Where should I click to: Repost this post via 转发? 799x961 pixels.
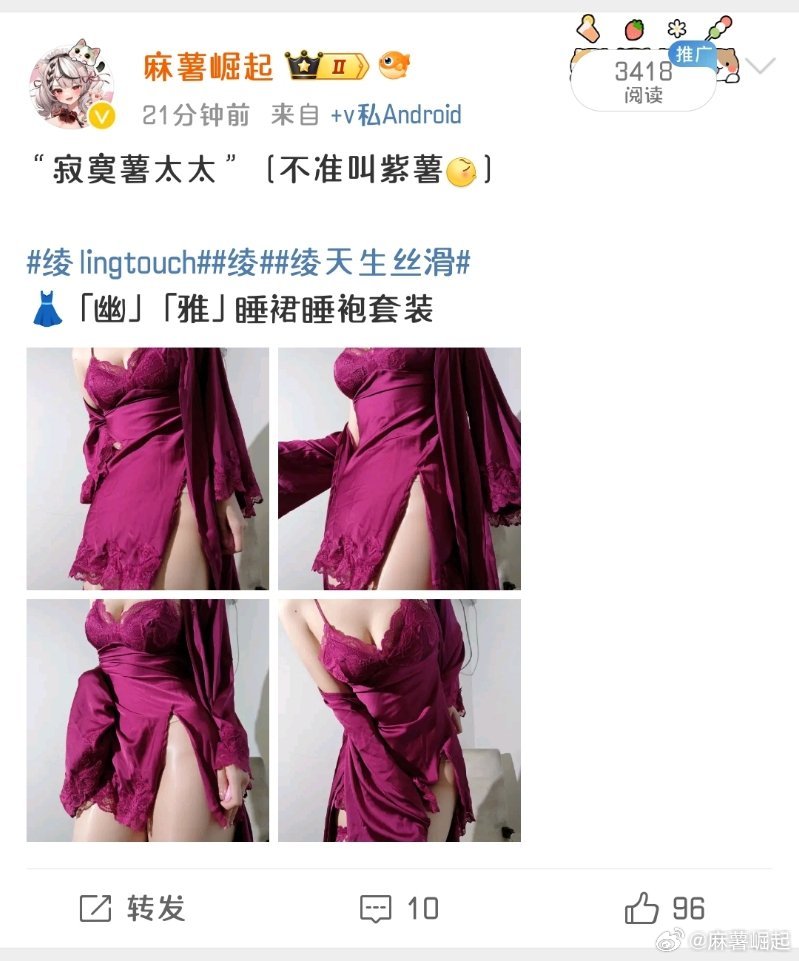132,908
